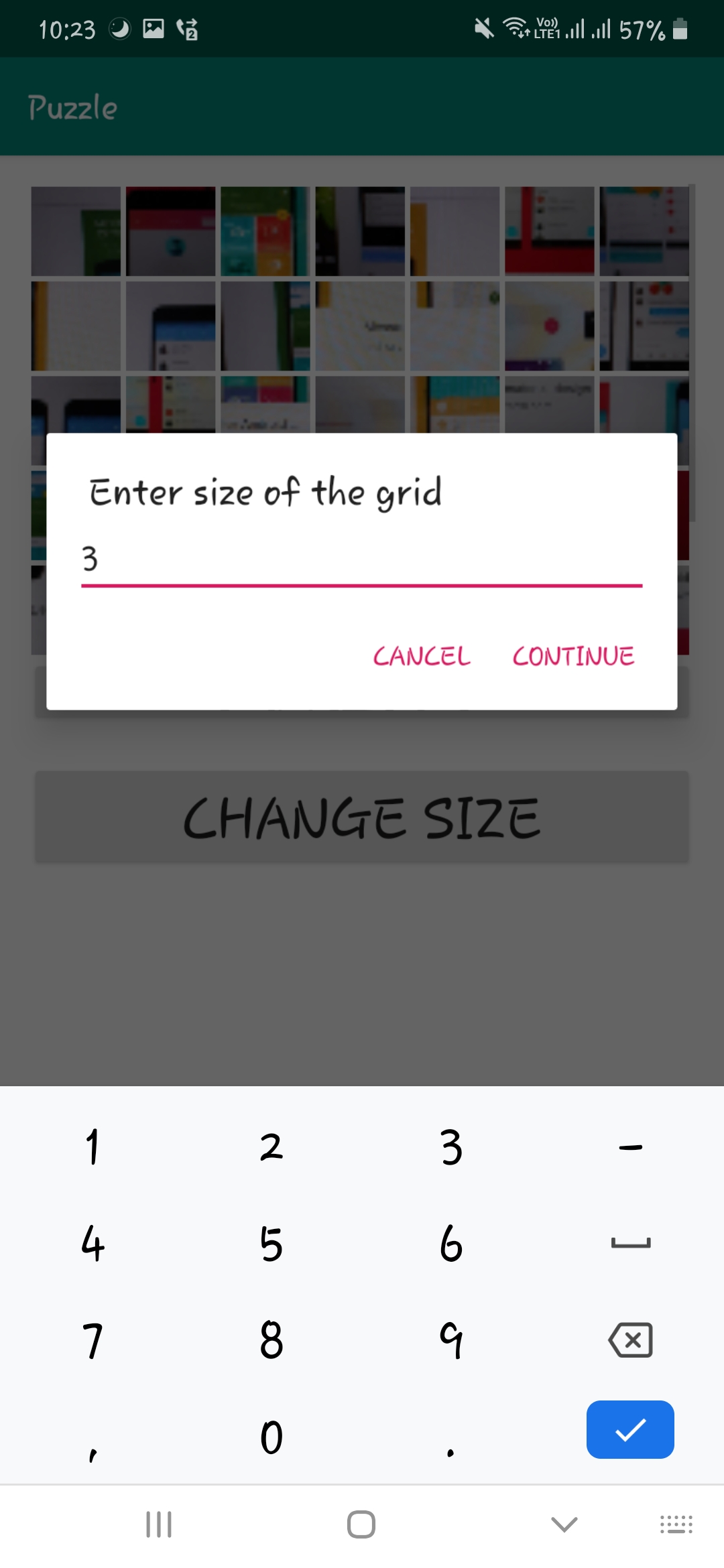The height and width of the screenshot is (1568, 724).
Task: Open the recent apps view
Action: [159, 1524]
